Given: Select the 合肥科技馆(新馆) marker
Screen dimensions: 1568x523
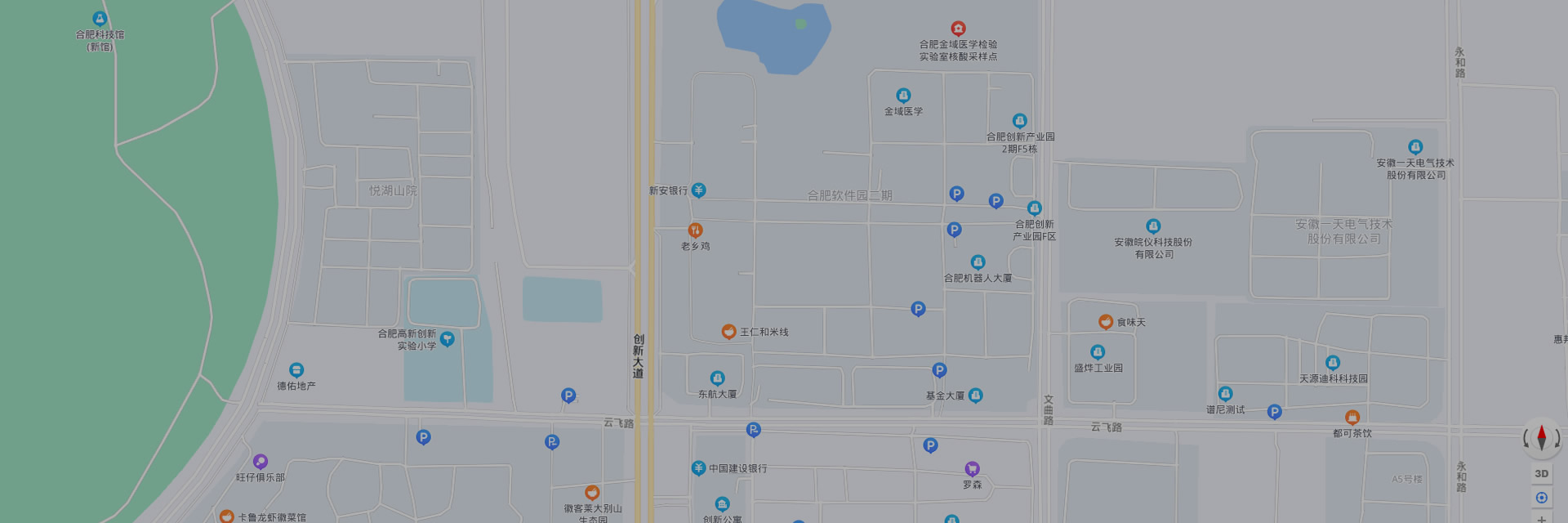Looking at the screenshot, I should (x=100, y=19).
